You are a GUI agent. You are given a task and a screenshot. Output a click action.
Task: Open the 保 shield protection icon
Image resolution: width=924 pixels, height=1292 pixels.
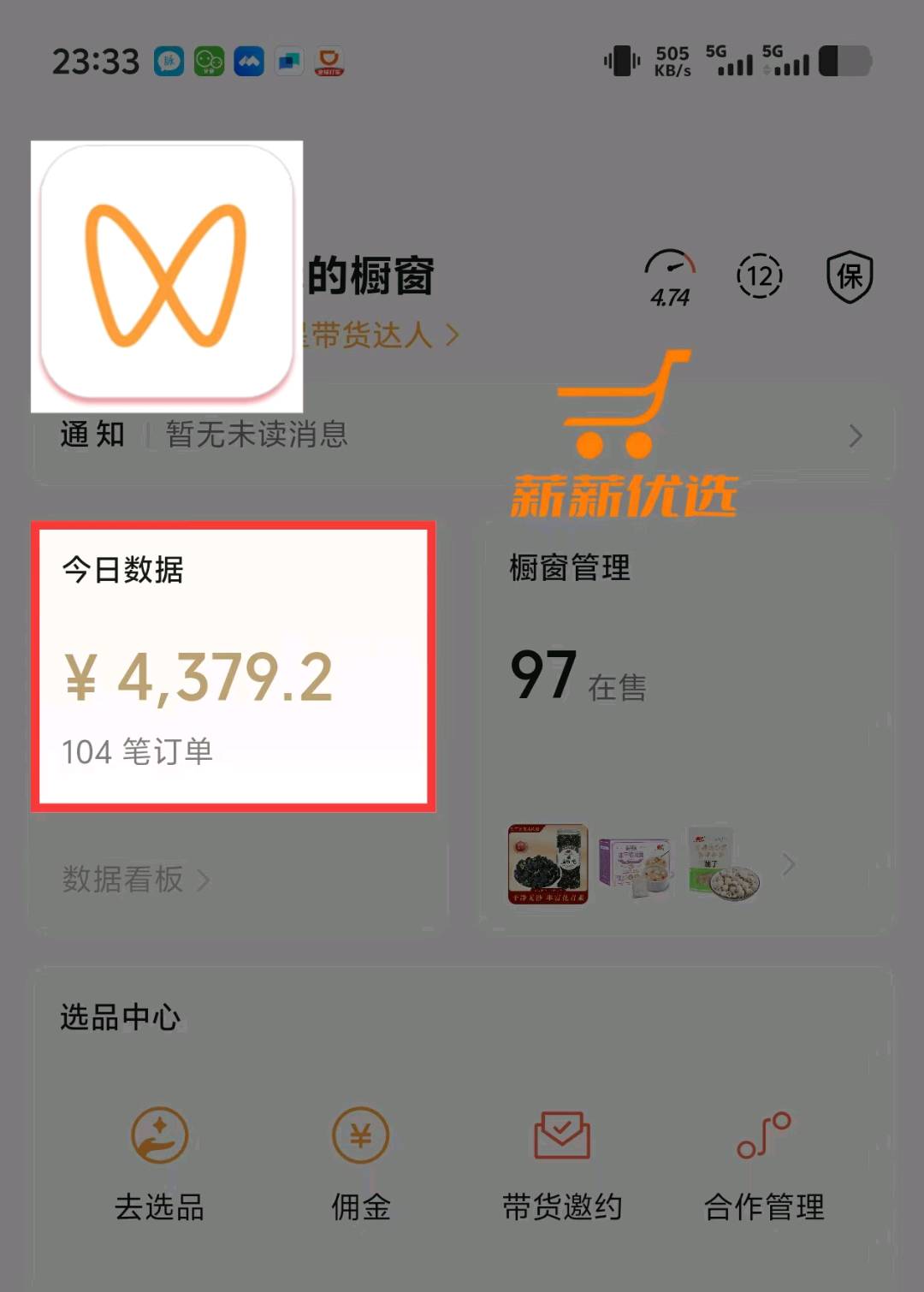[x=849, y=276]
